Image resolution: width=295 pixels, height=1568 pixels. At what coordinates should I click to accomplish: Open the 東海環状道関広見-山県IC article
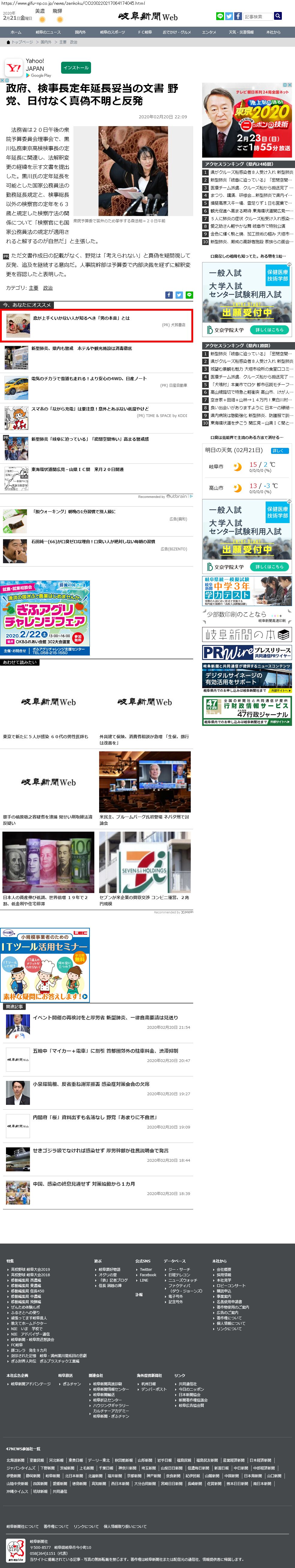[77, 469]
